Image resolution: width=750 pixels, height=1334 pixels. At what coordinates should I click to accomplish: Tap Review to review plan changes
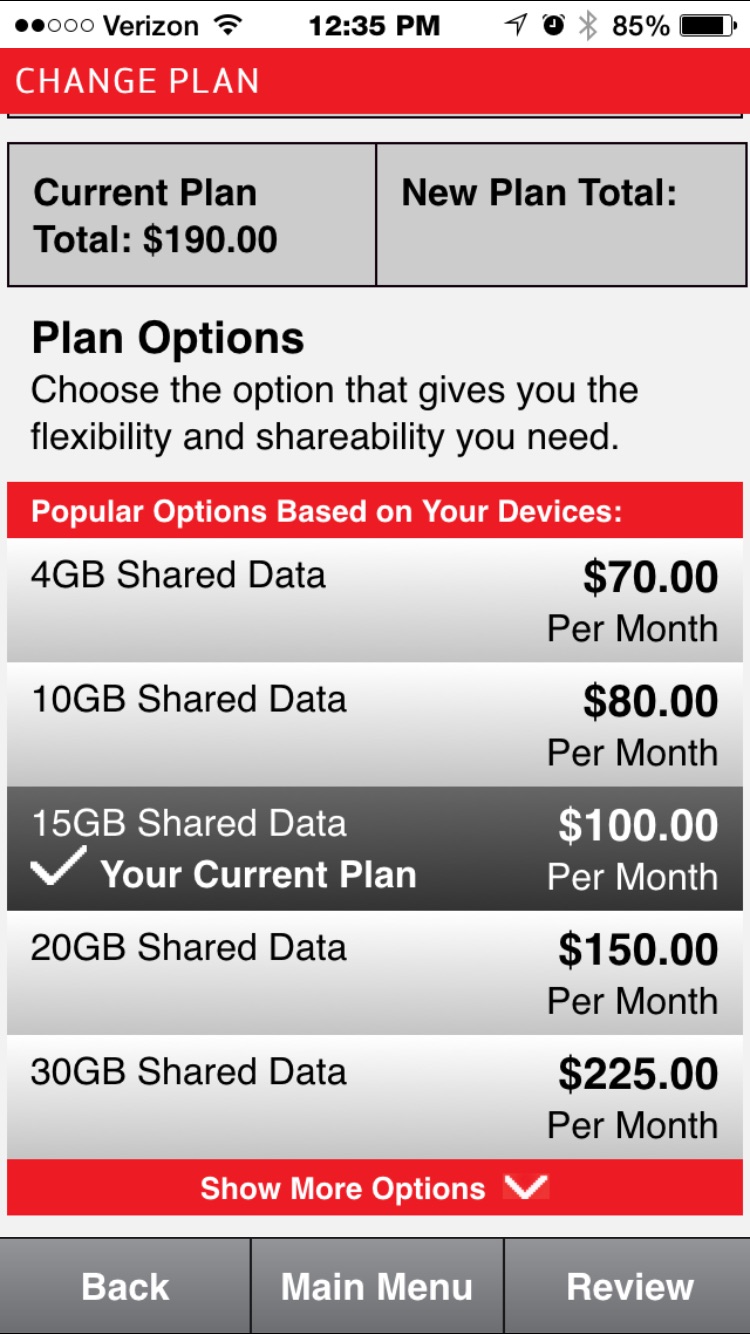click(628, 1286)
